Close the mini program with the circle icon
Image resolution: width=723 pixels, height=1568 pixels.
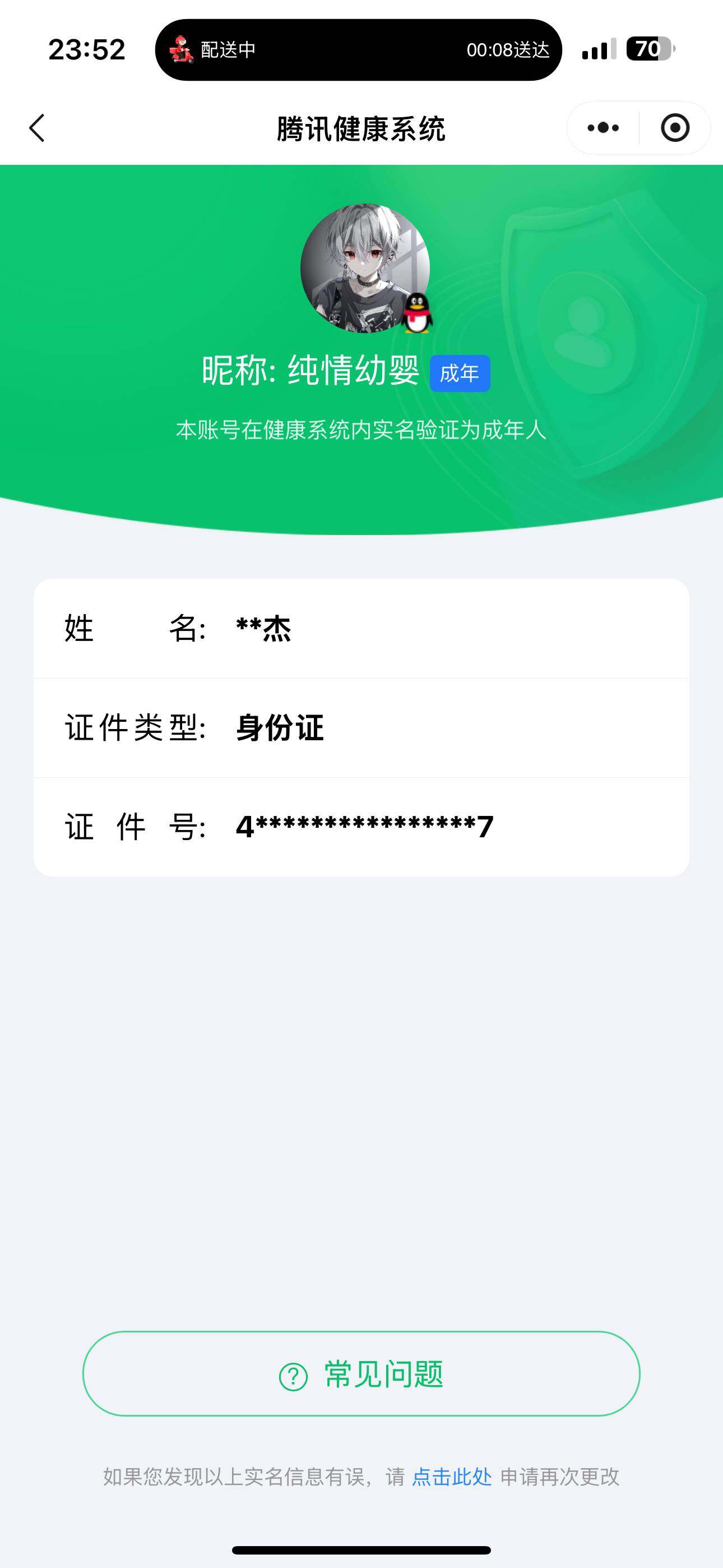point(675,128)
